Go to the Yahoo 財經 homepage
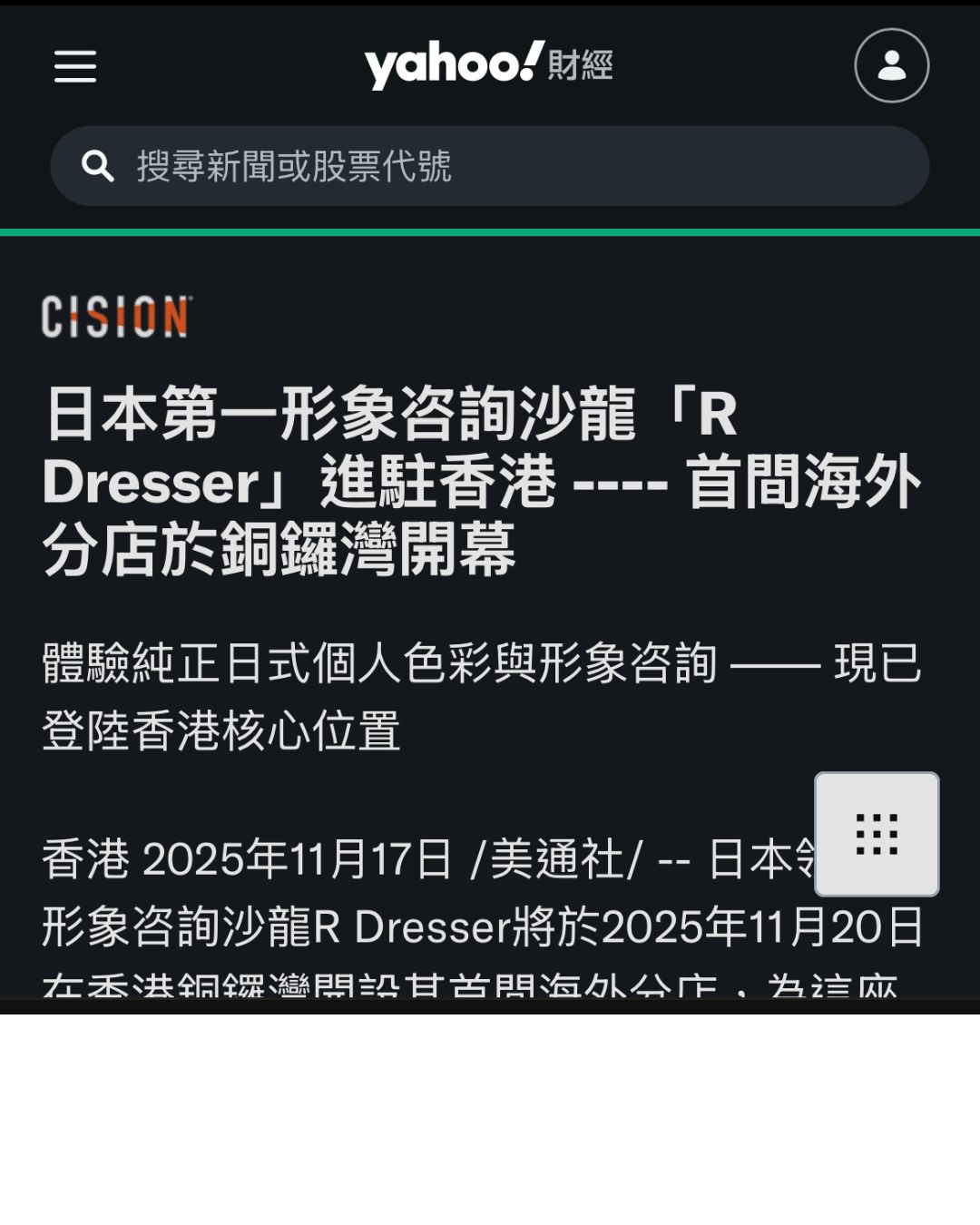980x1225 pixels. 488,65
